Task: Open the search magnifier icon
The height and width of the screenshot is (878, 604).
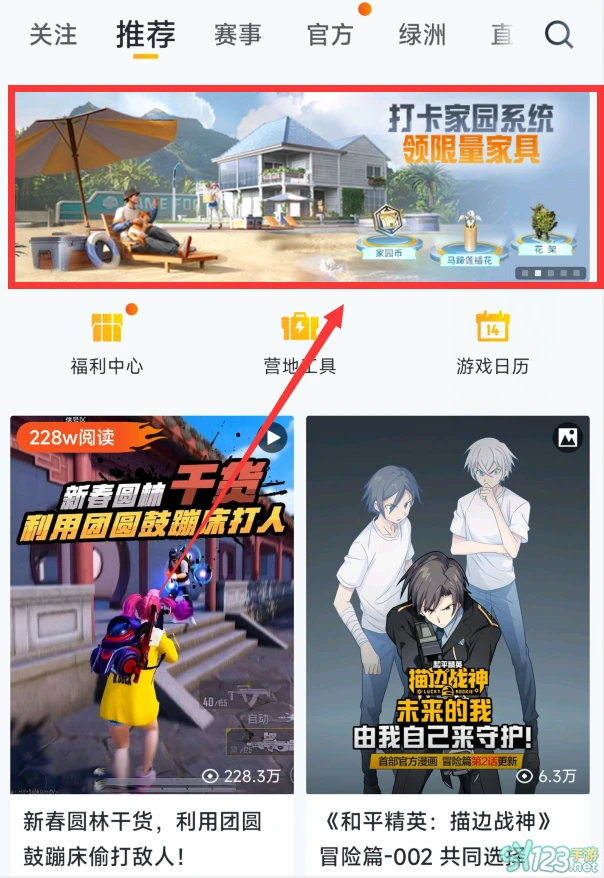Action: 559,36
